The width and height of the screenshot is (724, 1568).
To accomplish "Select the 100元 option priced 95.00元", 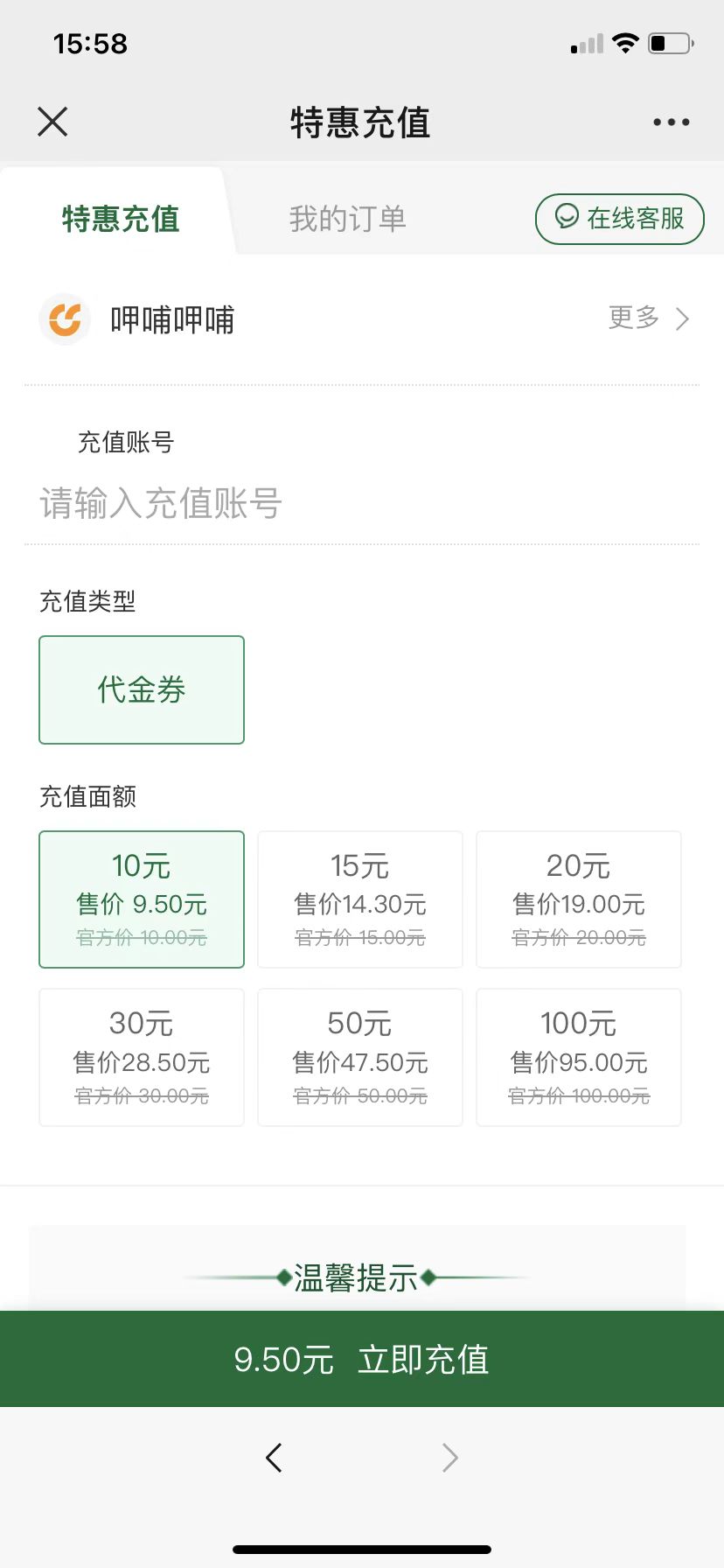I will tap(579, 1057).
